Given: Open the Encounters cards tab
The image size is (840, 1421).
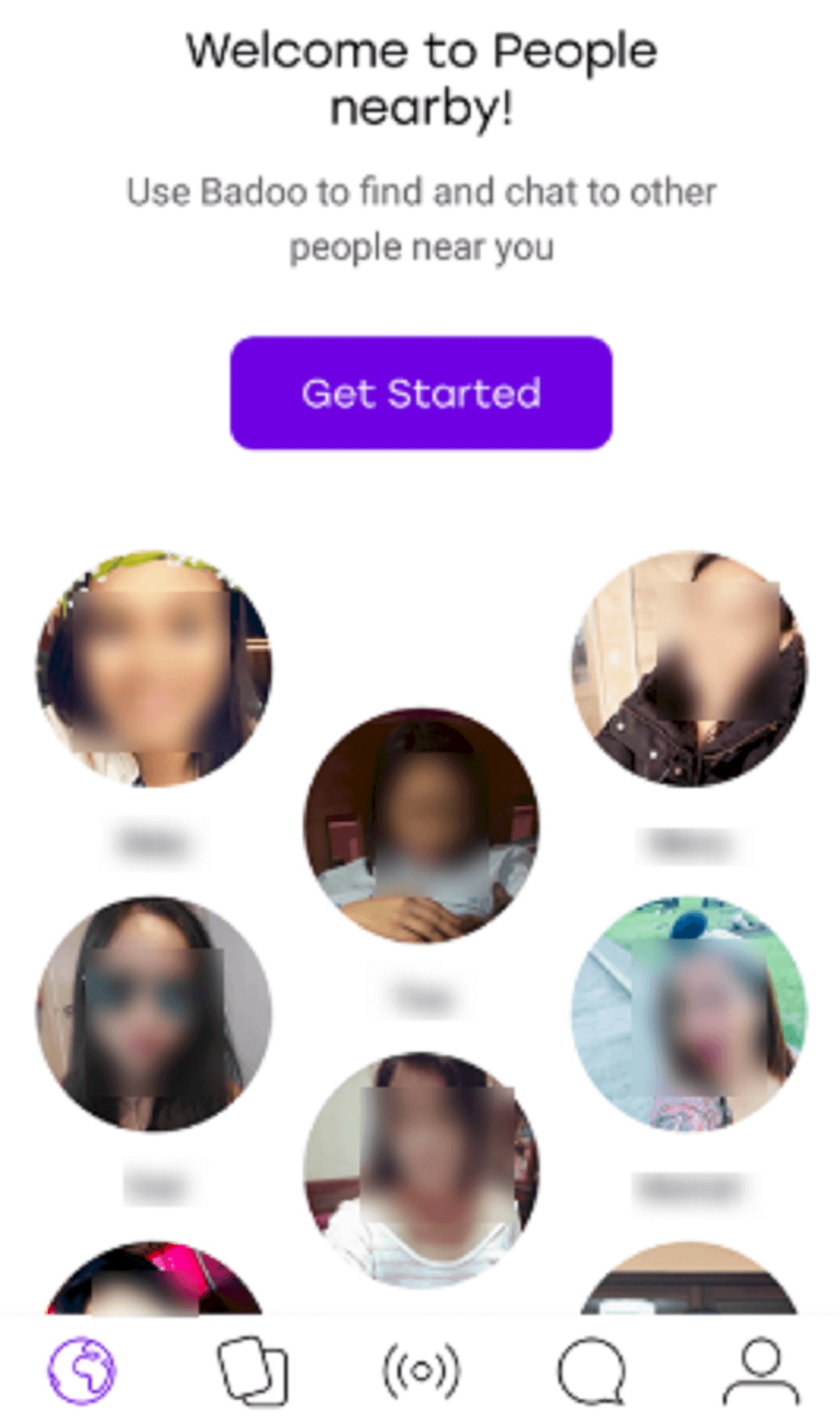Looking at the screenshot, I should (x=253, y=1371).
